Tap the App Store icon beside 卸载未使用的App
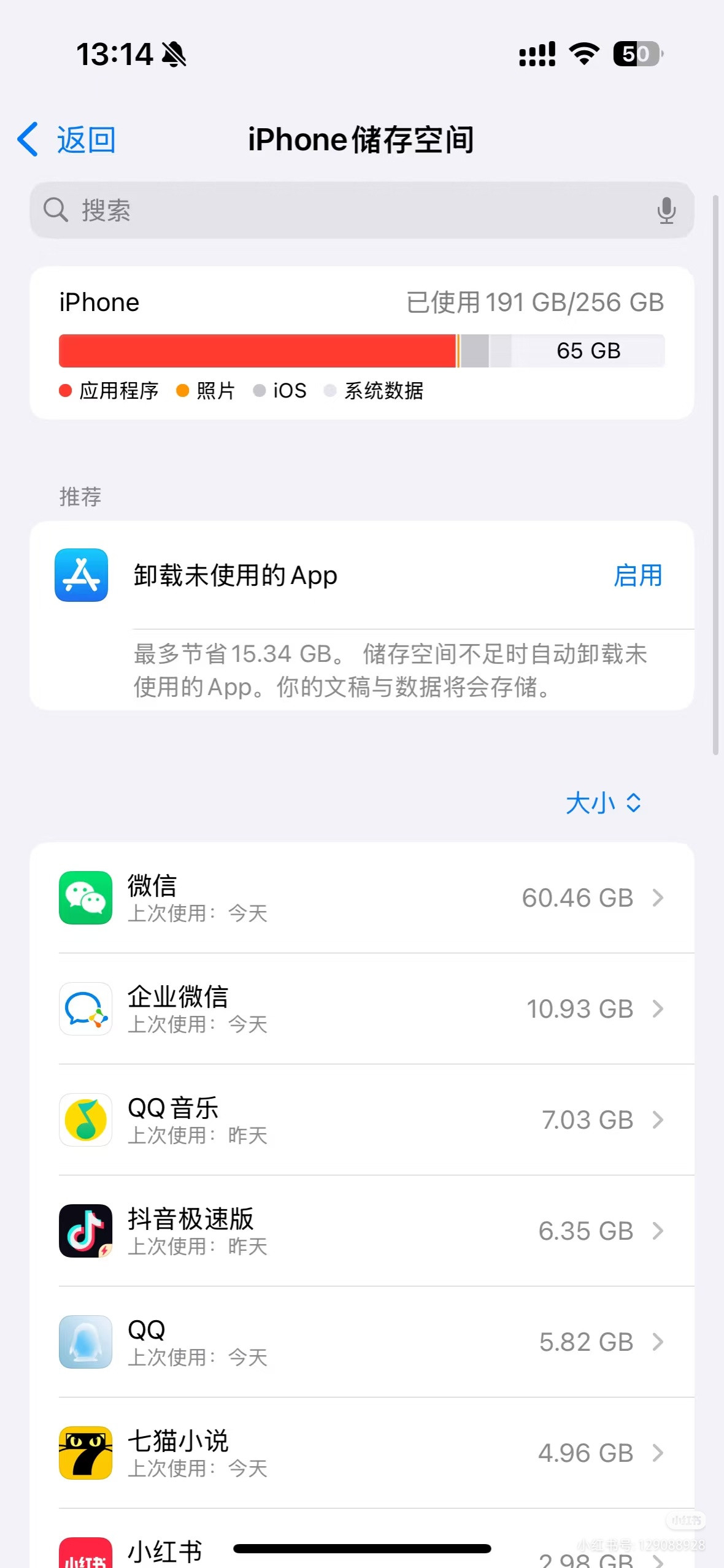Viewport: 724px width, 1568px height. tap(80, 575)
